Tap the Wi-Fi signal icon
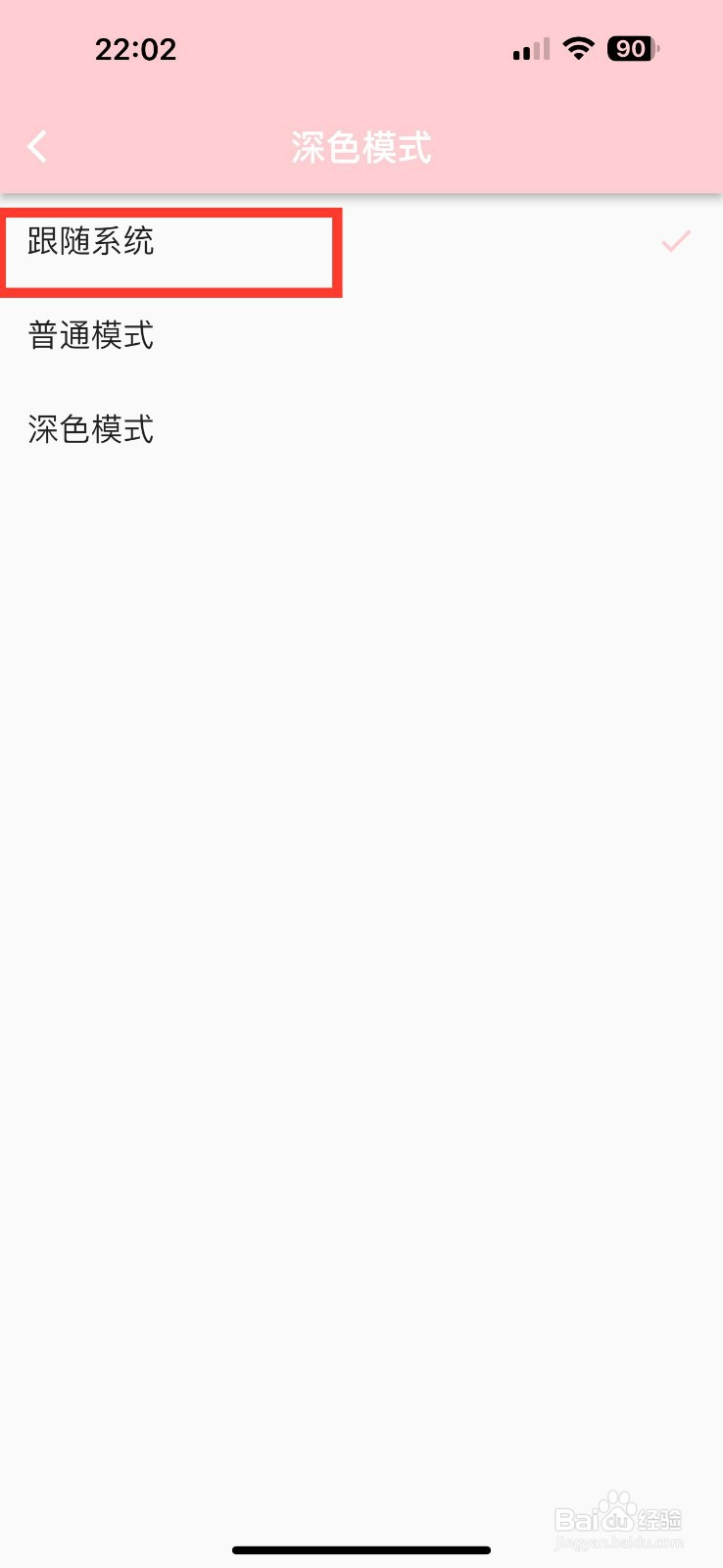Screen dimensions: 723x1568 pyautogui.click(x=578, y=47)
